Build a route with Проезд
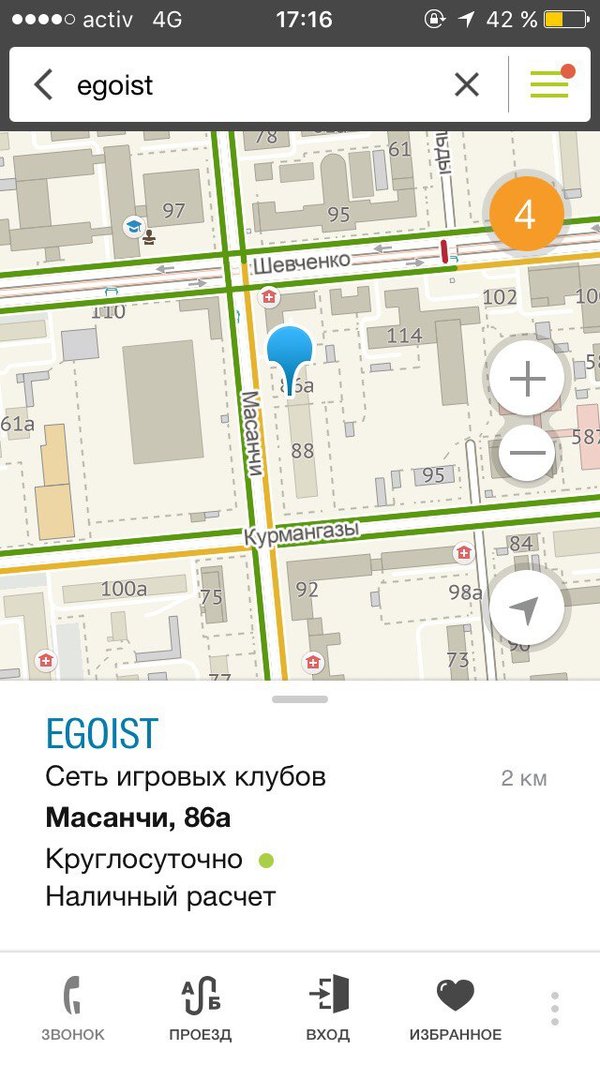This screenshot has height=1065, width=600. point(200,1008)
